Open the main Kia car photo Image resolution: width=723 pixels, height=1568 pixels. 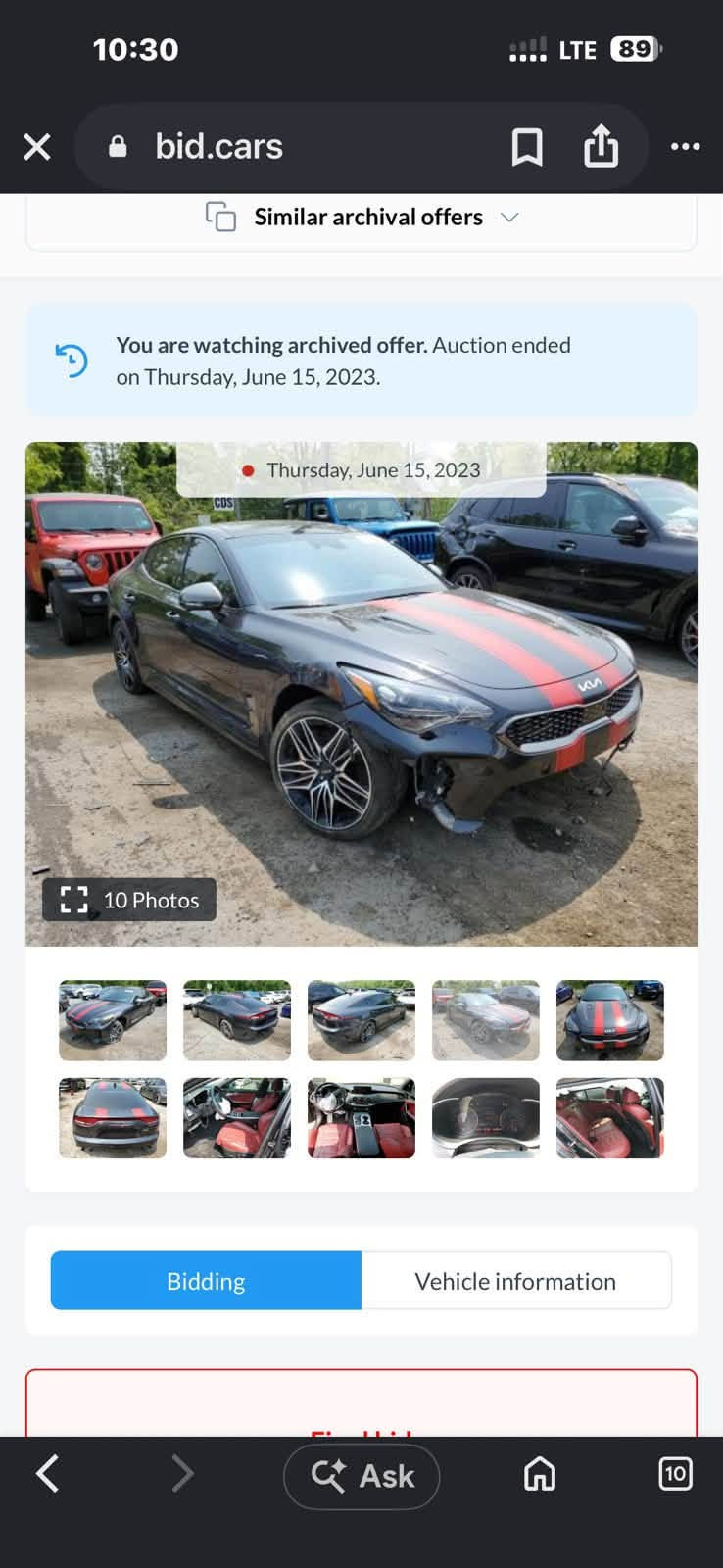click(361, 694)
